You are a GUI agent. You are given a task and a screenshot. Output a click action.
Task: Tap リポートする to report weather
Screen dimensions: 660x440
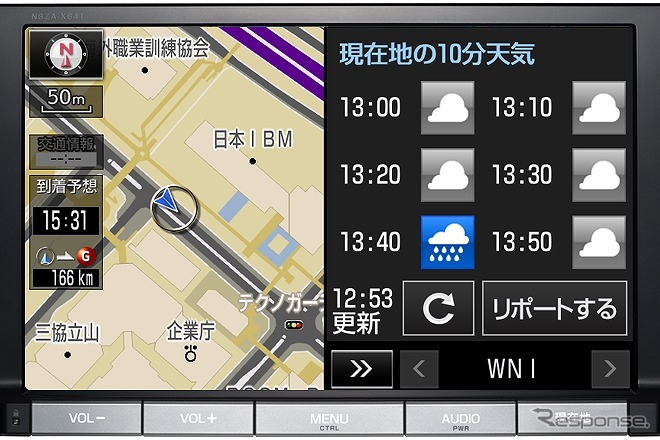(x=555, y=309)
